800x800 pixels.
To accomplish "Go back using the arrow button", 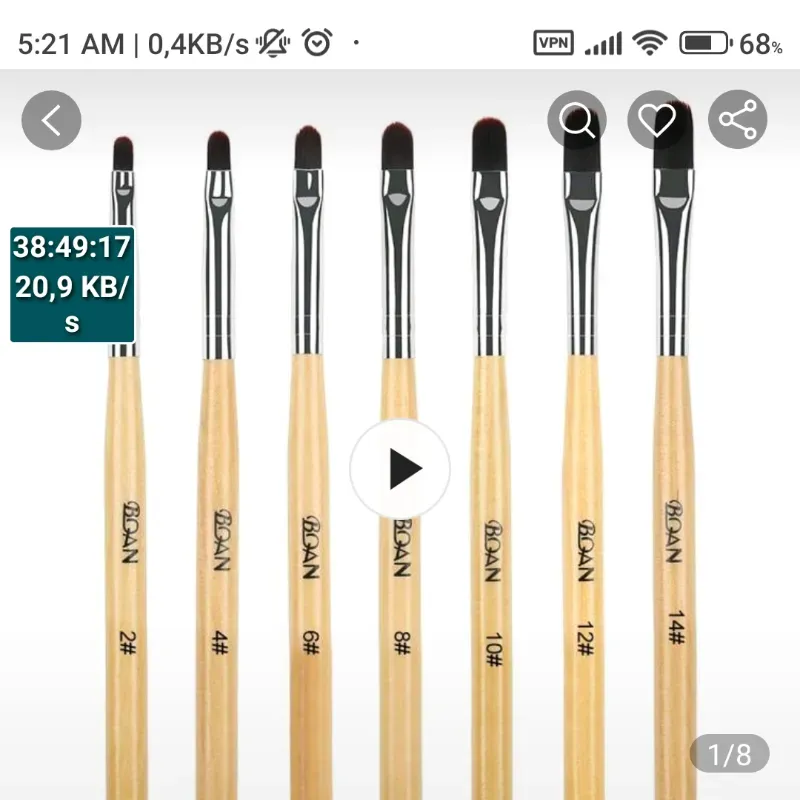I will 51,120.
